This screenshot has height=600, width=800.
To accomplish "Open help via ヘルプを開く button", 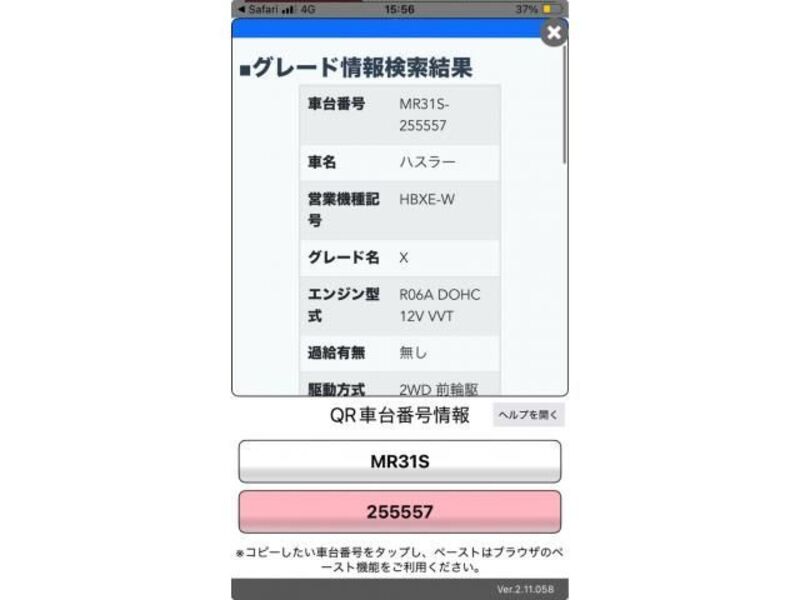I will [x=528, y=415].
